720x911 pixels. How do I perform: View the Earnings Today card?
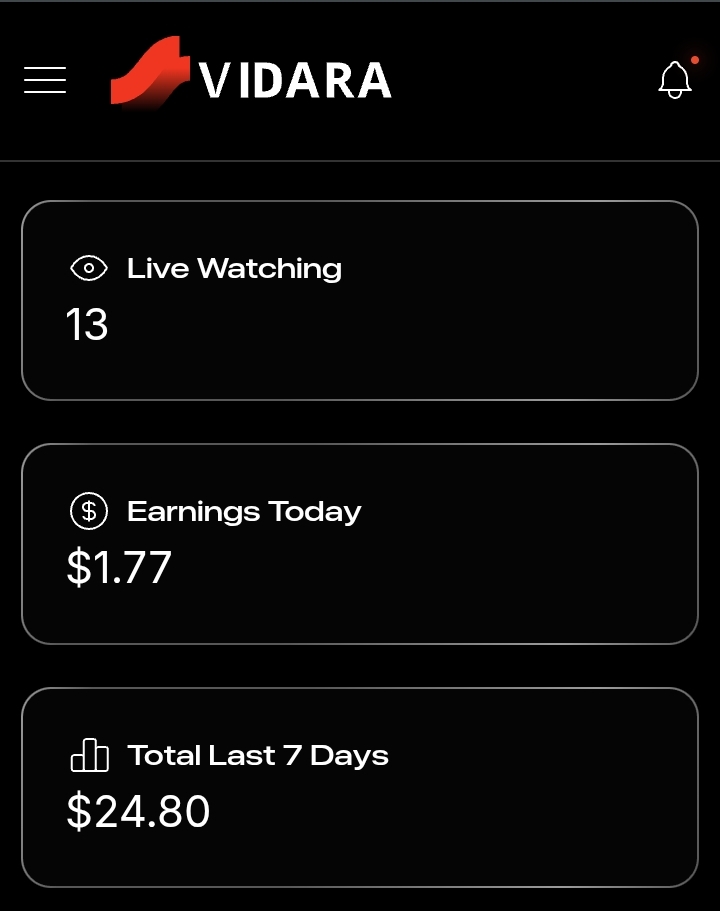[x=359, y=543]
